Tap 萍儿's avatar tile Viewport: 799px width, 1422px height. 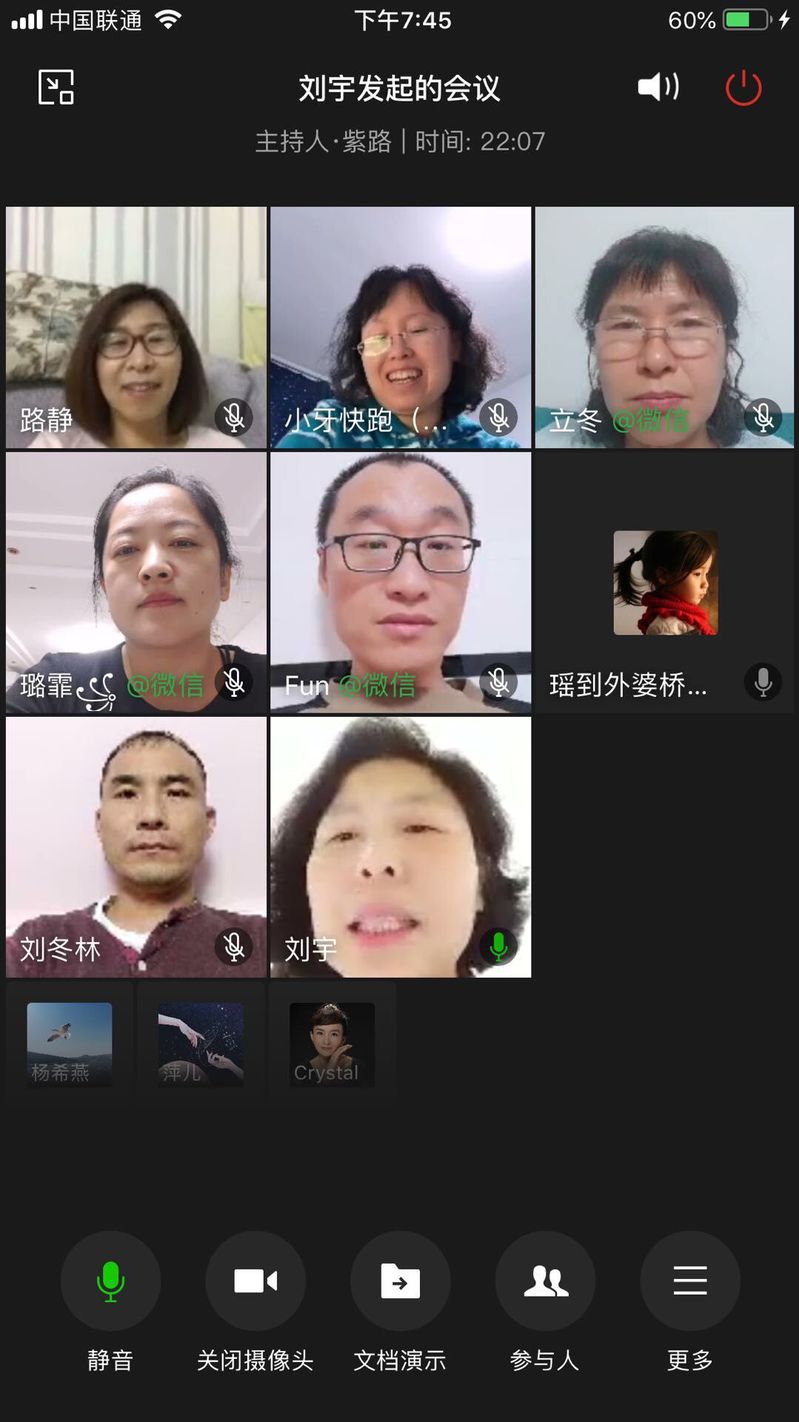201,1044
